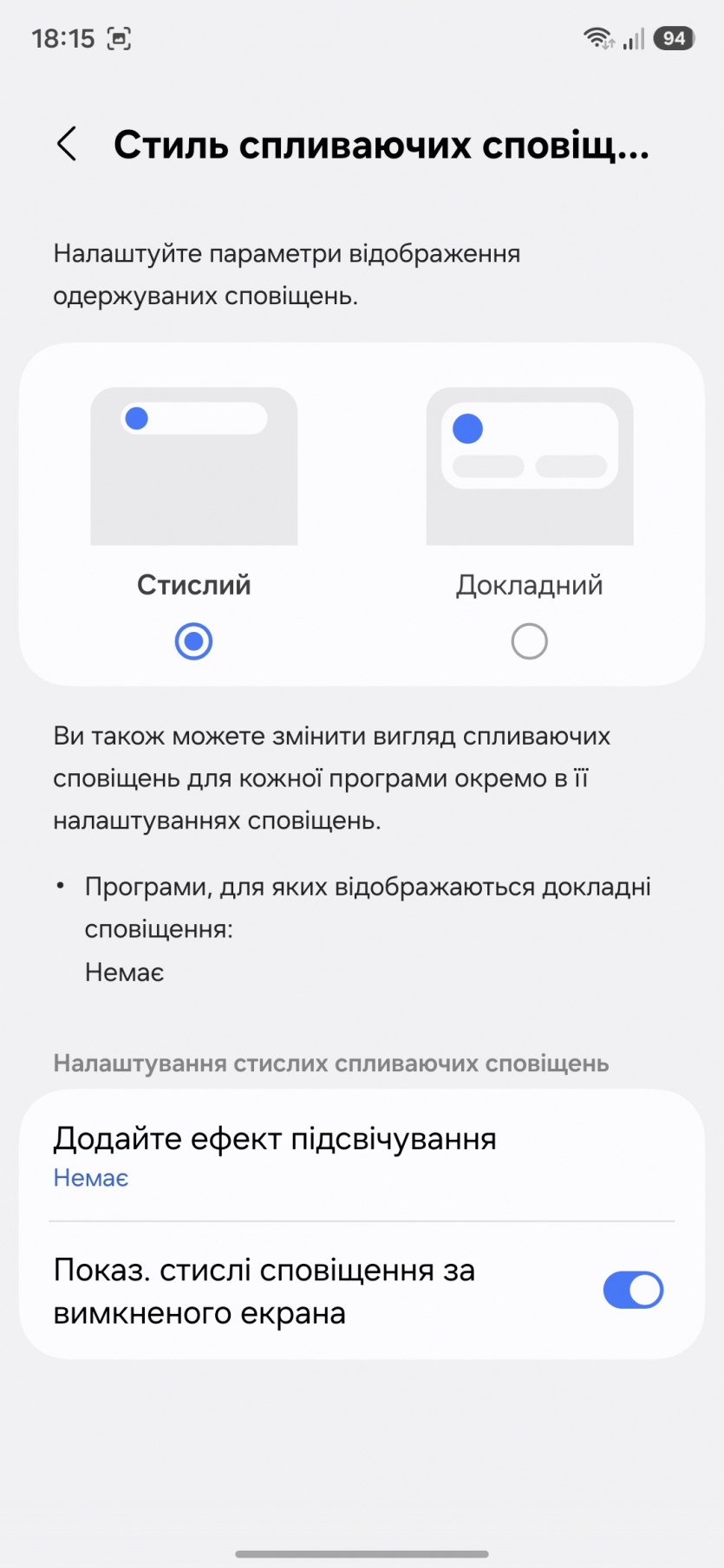Go back from notification pop-up style
Image resolution: width=724 pixels, height=1568 pixels.
click(67, 144)
